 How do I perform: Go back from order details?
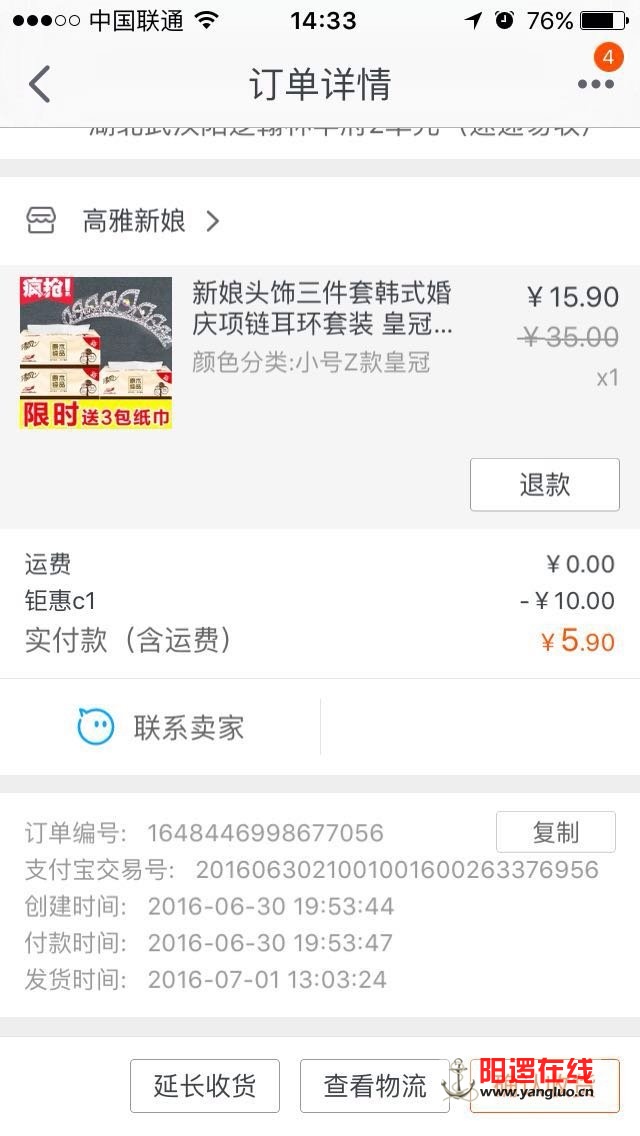[x=40, y=84]
